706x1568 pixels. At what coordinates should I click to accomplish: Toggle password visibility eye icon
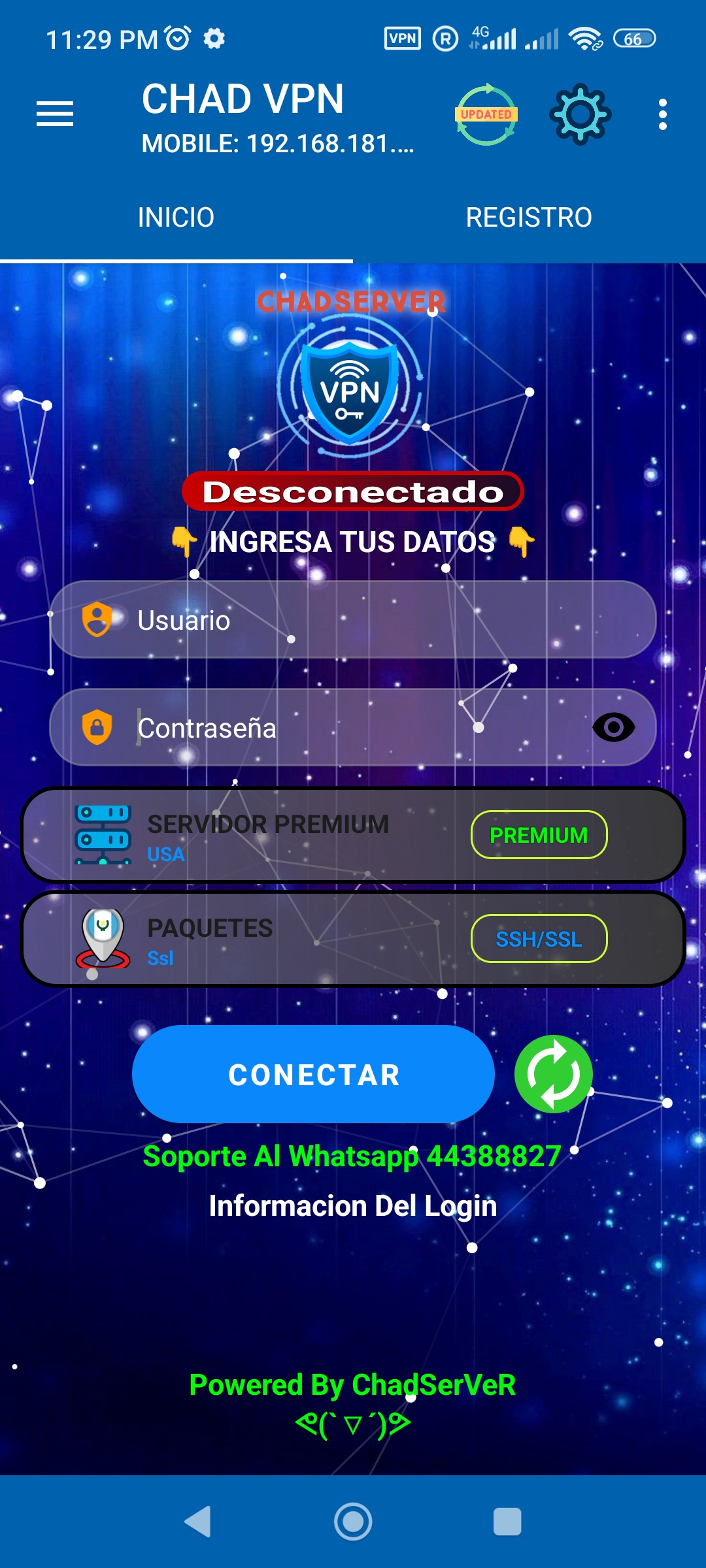pyautogui.click(x=613, y=727)
